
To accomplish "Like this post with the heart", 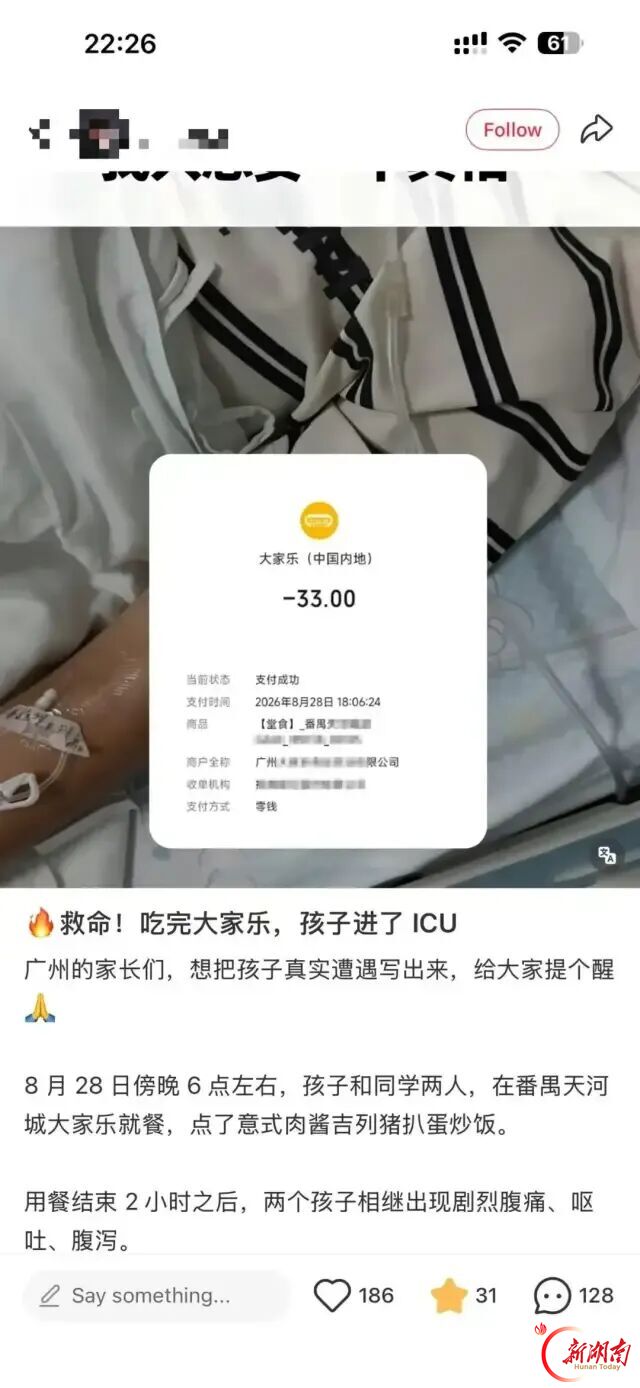I will pyautogui.click(x=333, y=1296).
